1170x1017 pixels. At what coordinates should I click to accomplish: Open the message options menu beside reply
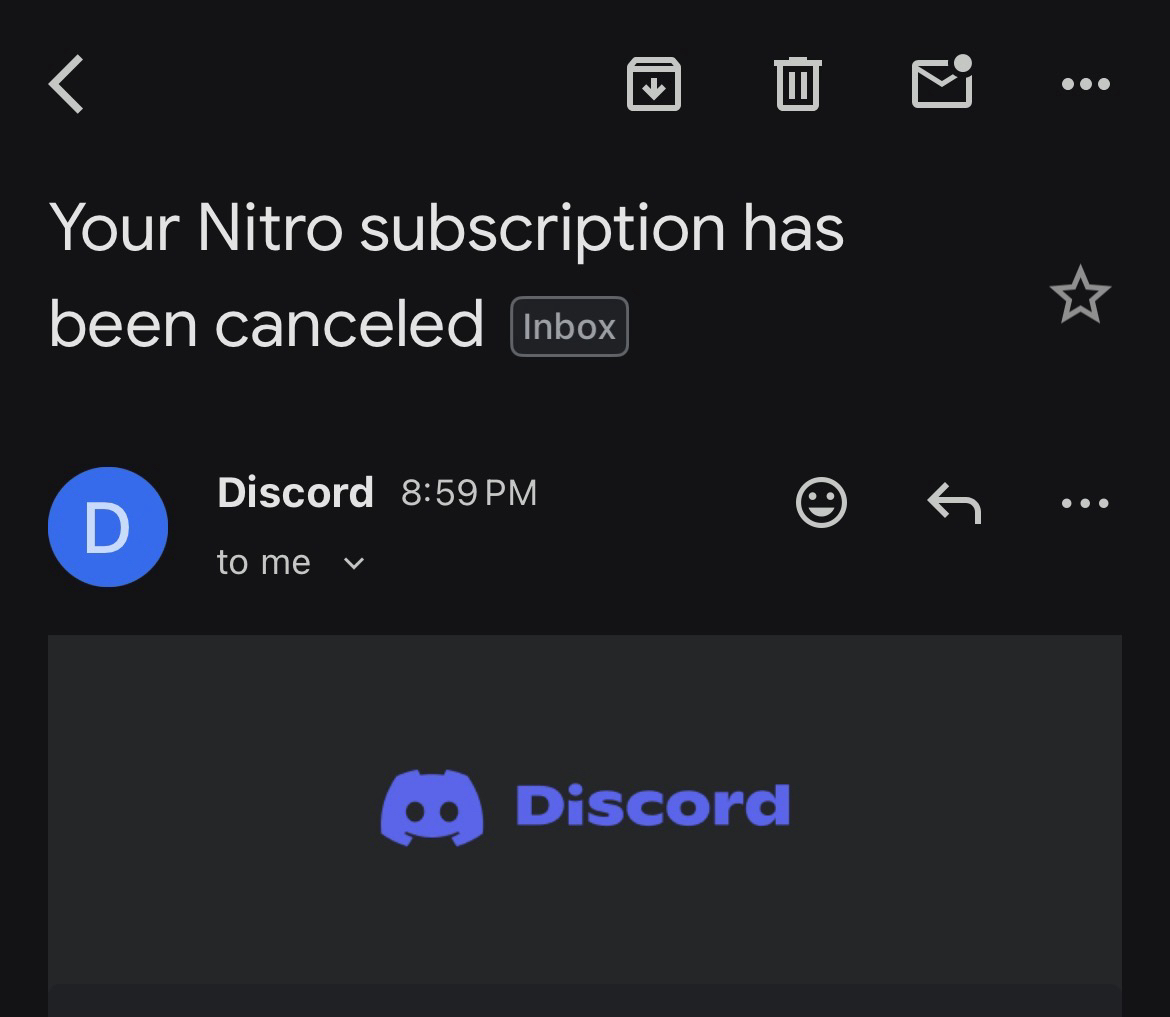pyautogui.click(x=1085, y=503)
